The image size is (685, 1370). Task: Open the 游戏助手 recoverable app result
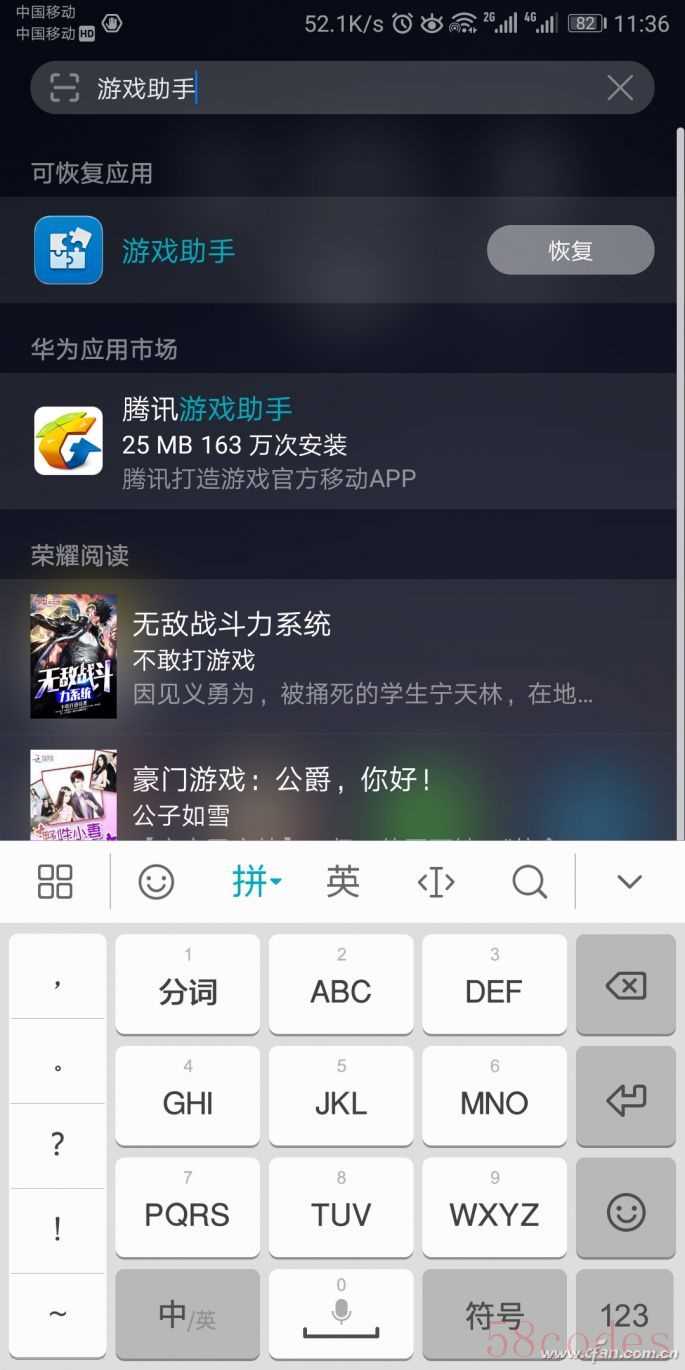coord(179,251)
